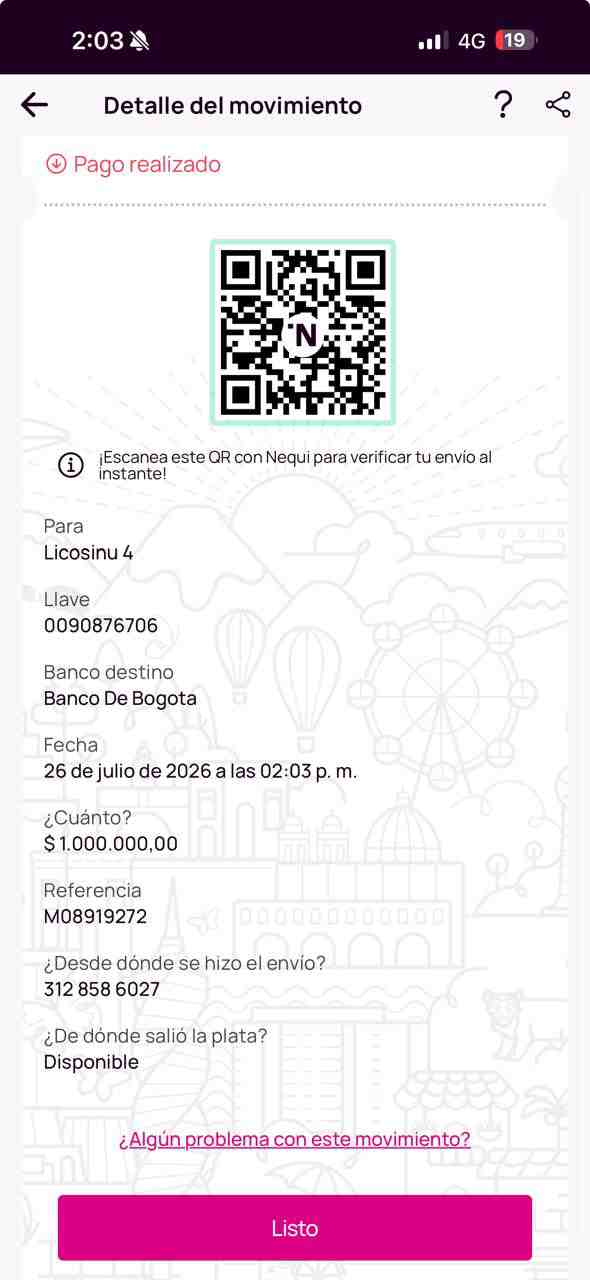Open the help question mark icon
590x1280 pixels.
pyautogui.click(x=503, y=105)
